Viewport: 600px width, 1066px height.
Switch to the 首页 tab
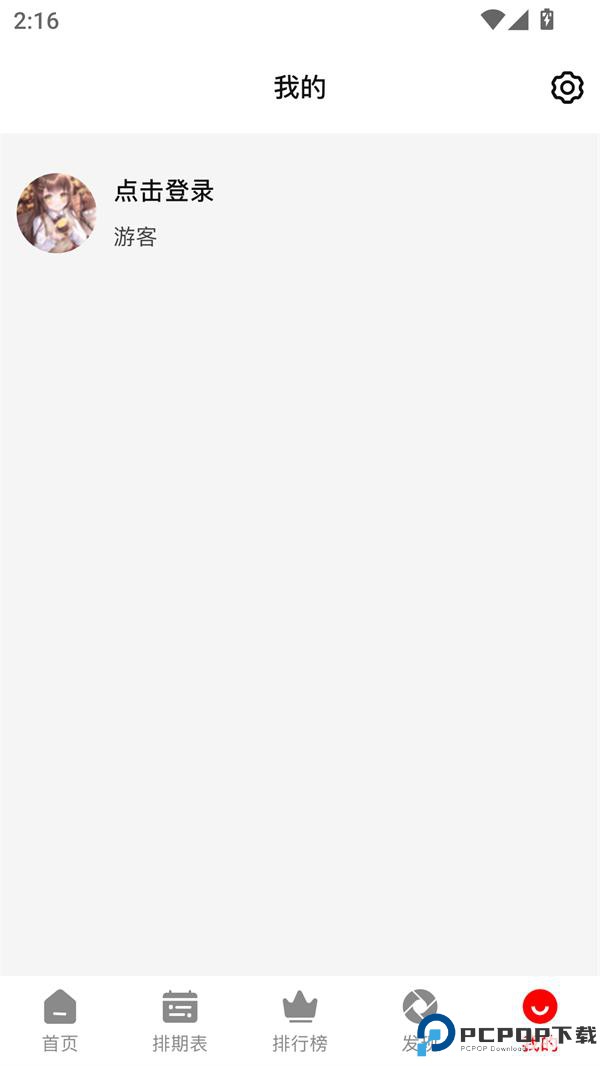[x=60, y=1020]
